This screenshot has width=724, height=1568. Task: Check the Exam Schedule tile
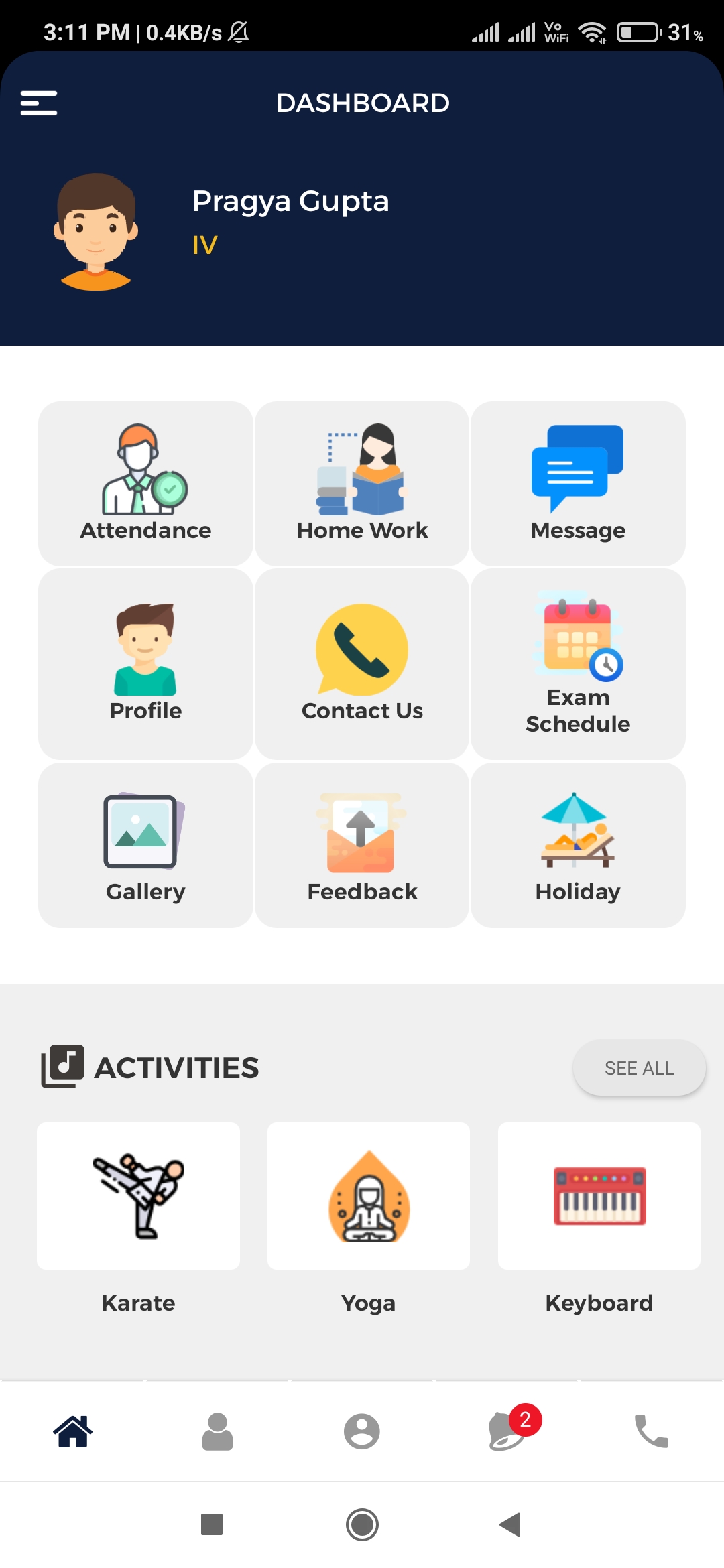coord(578,663)
